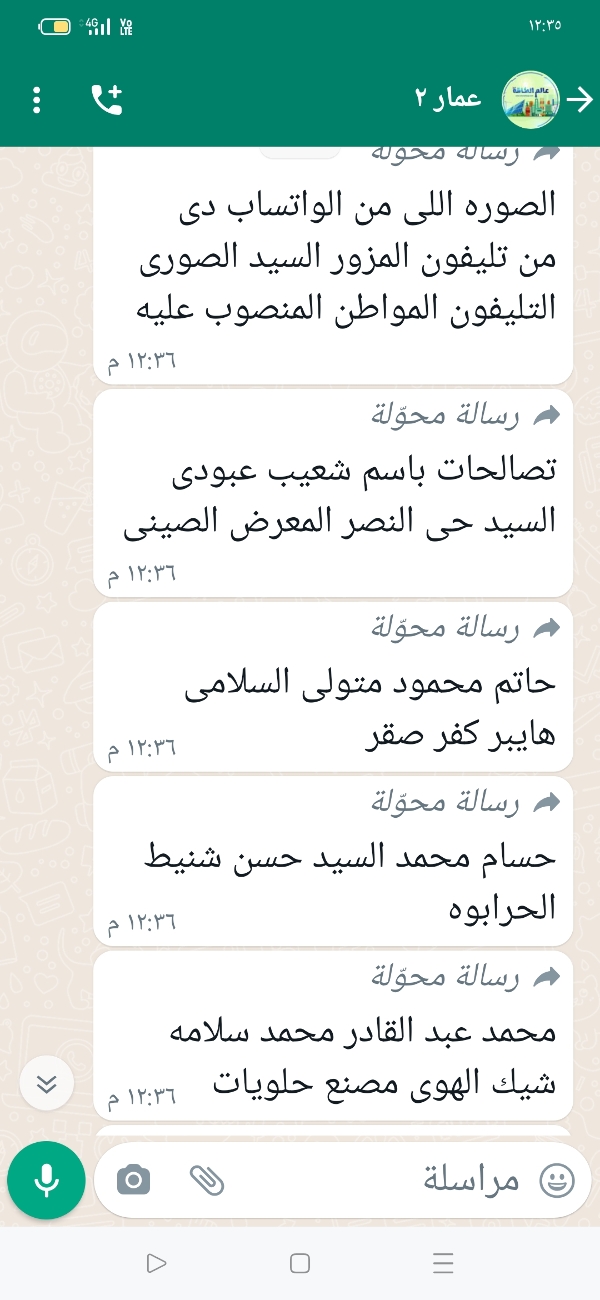Viewport: 600px width, 1300px height.
Task: Open the three-dot overflow menu
Action: 37,99
